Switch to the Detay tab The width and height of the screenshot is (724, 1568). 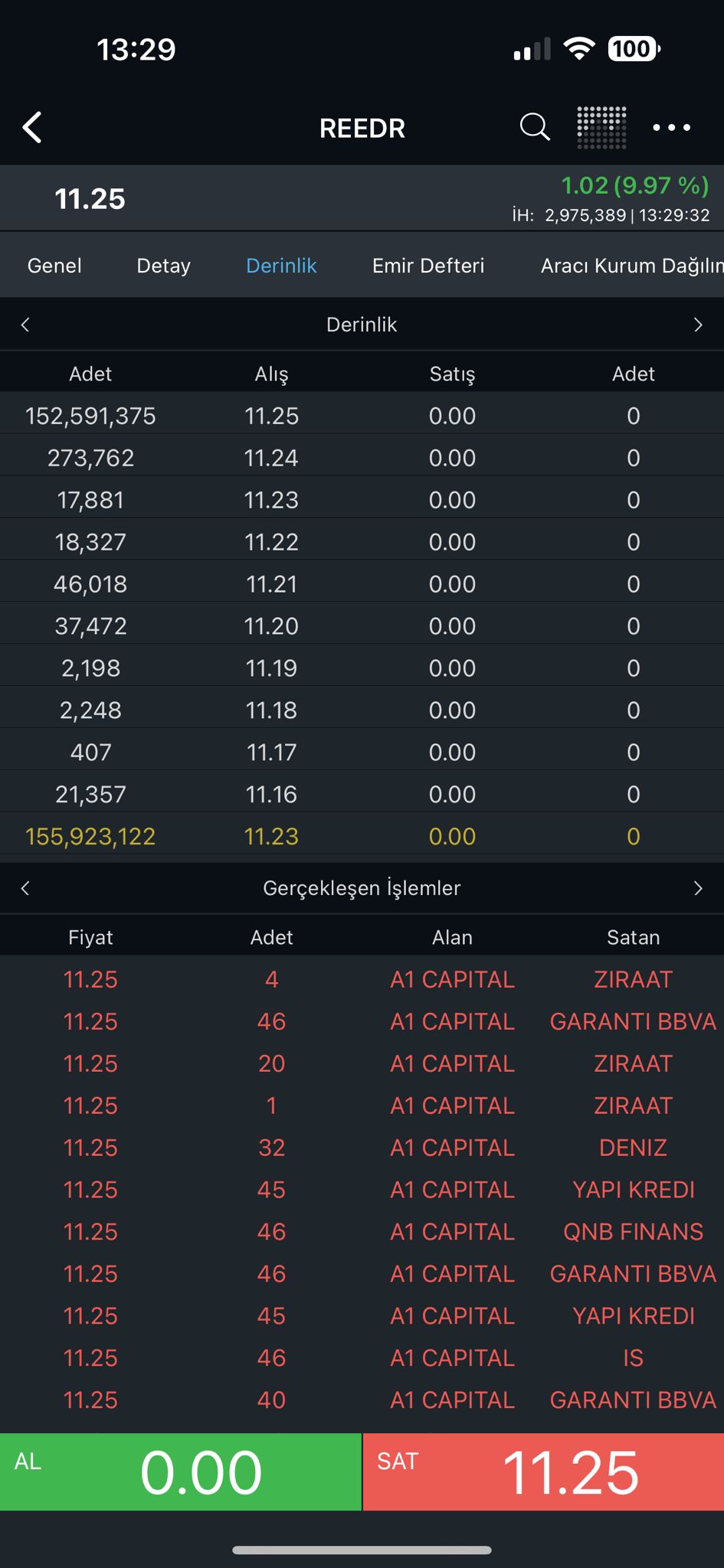[x=163, y=266]
